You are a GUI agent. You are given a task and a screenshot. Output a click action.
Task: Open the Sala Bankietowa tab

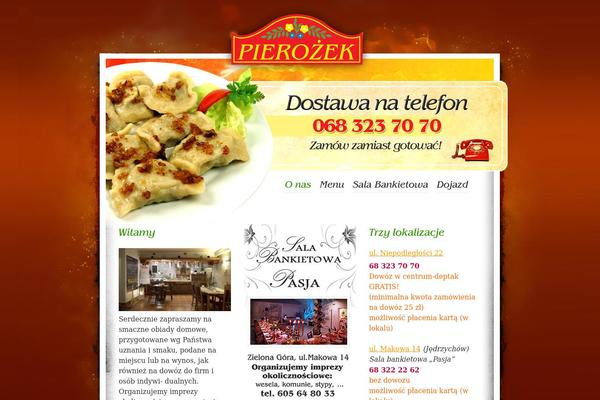391,185
